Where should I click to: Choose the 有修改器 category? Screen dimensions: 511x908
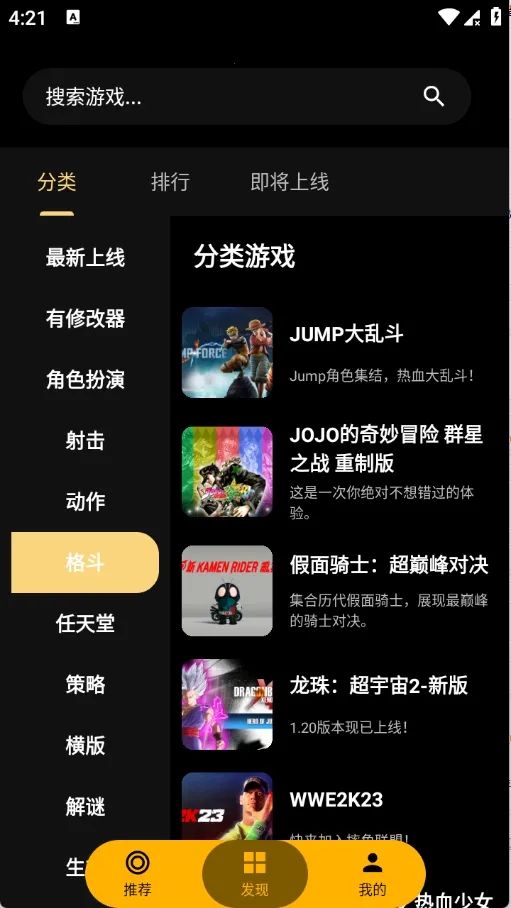click(85, 318)
